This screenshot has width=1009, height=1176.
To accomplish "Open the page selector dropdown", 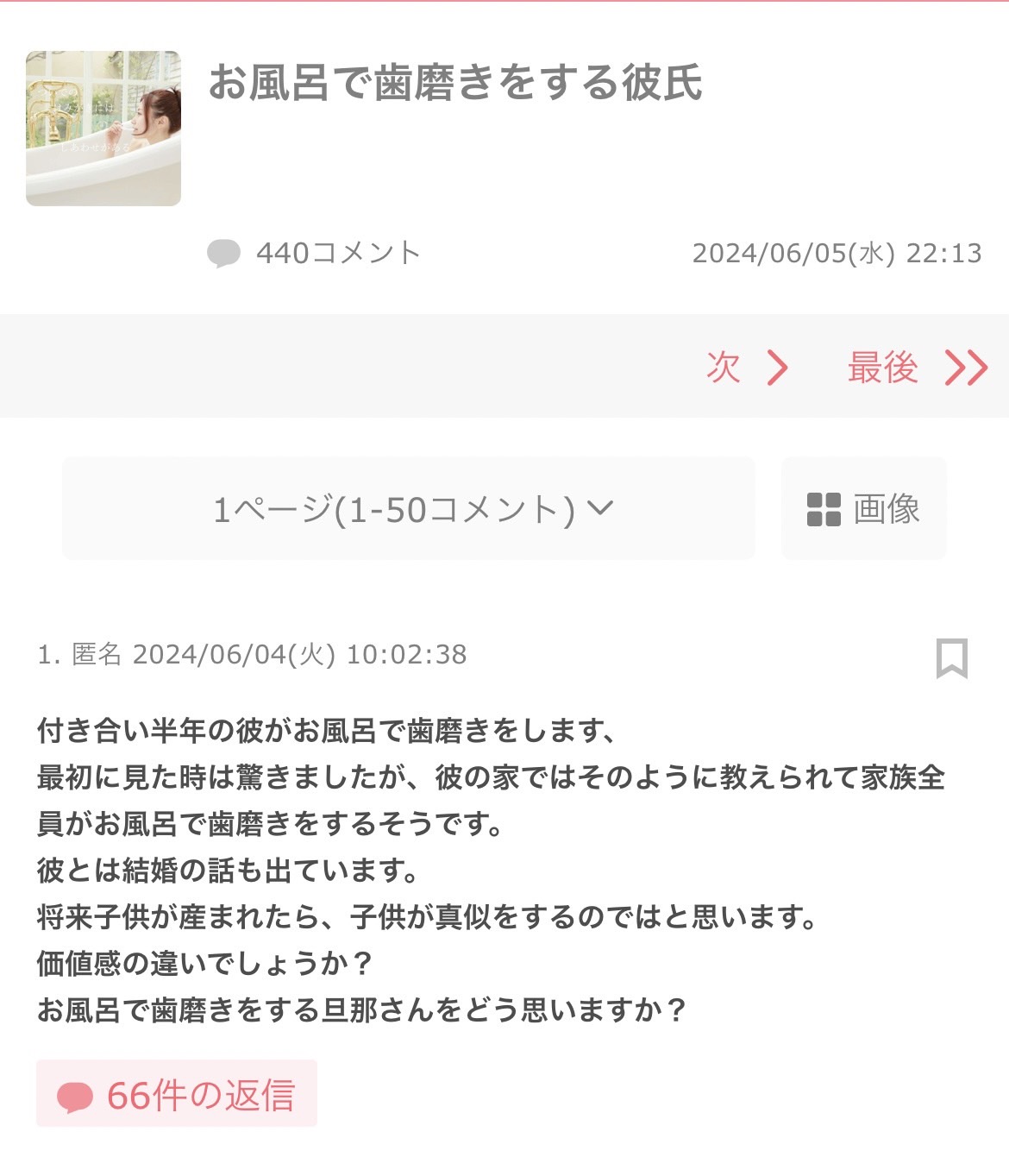I will tap(409, 509).
